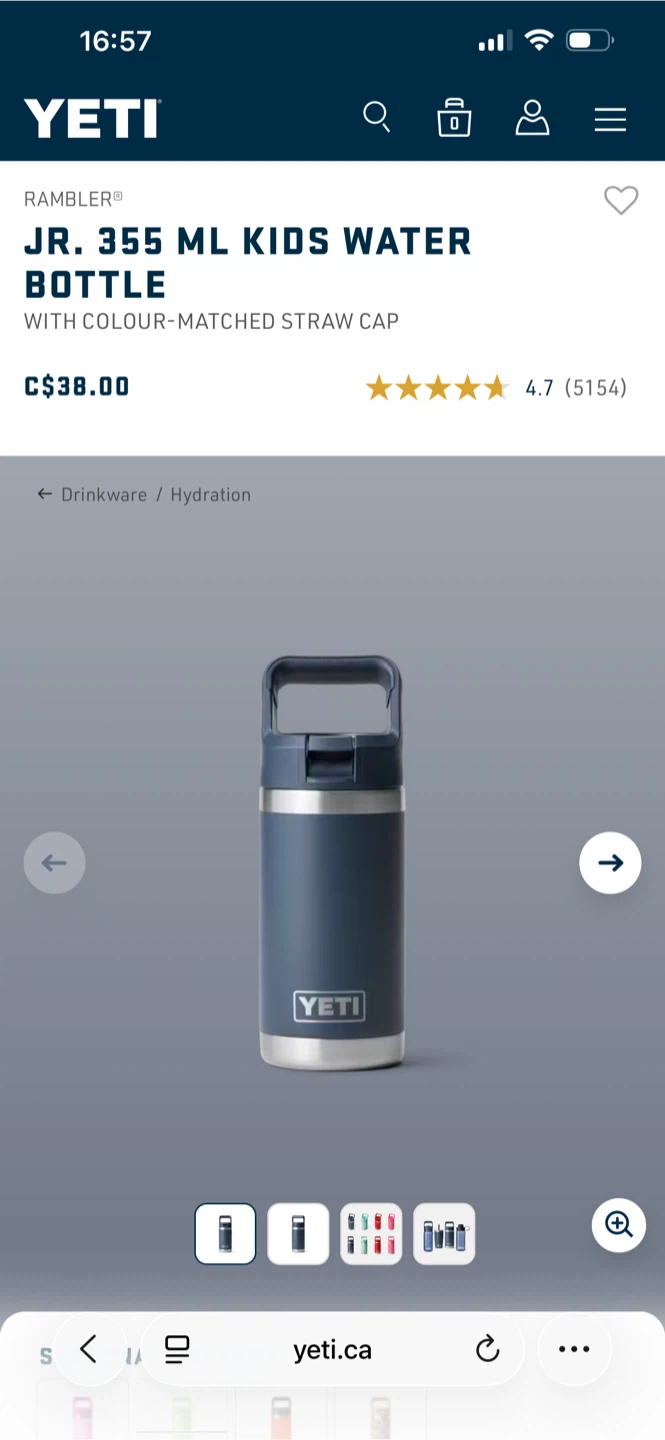
Task: Open the shopping cart
Action: pos(454,118)
